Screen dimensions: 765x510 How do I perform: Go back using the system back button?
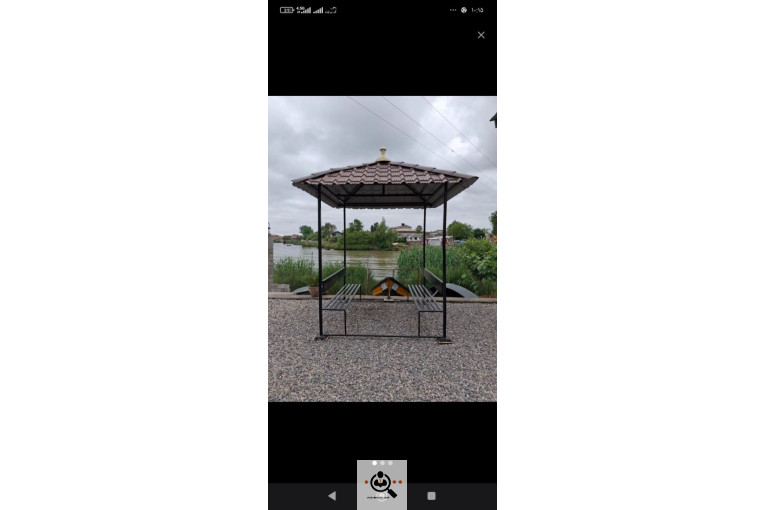tap(332, 495)
